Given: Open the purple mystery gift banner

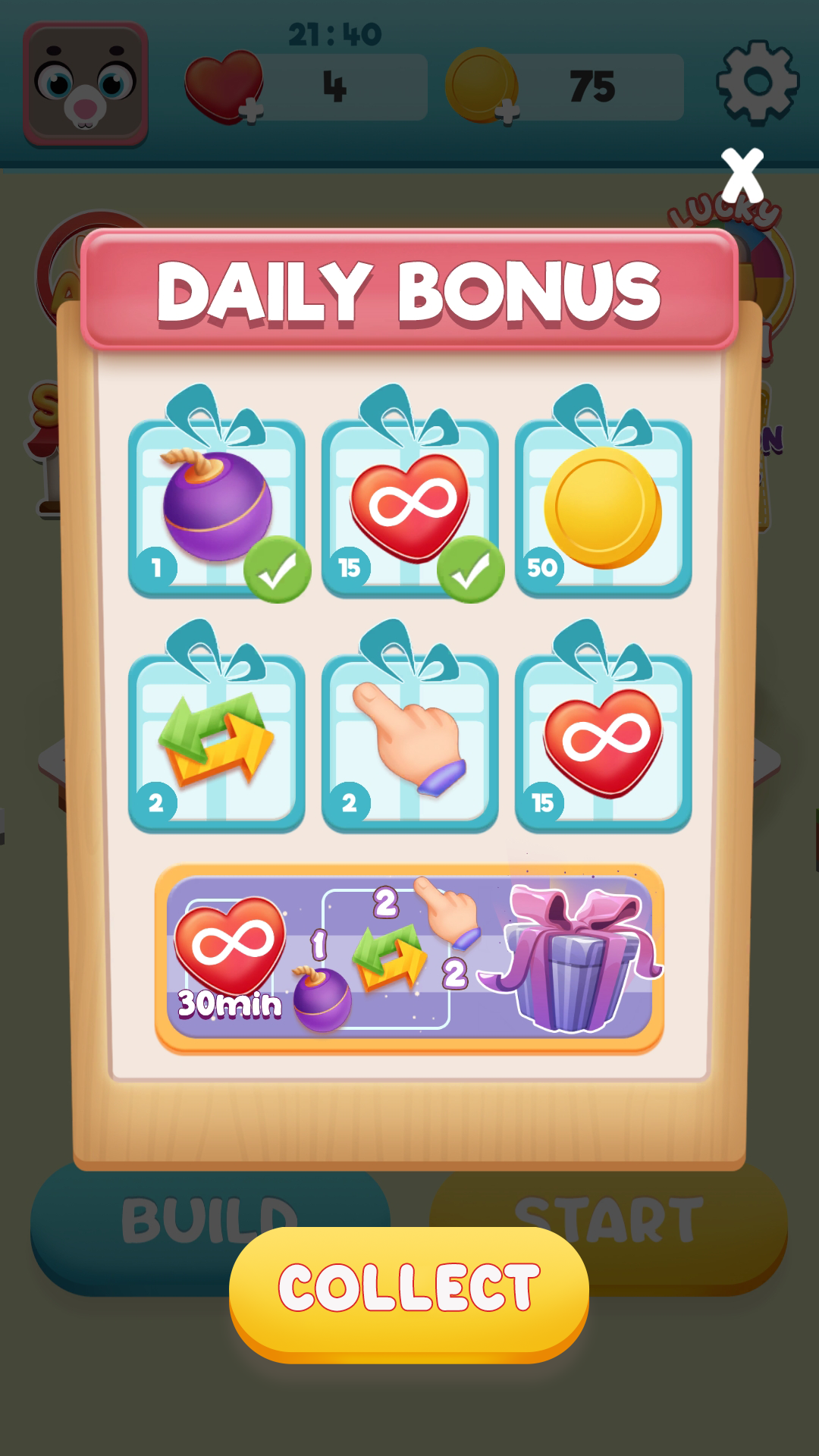Looking at the screenshot, I should tap(409, 959).
